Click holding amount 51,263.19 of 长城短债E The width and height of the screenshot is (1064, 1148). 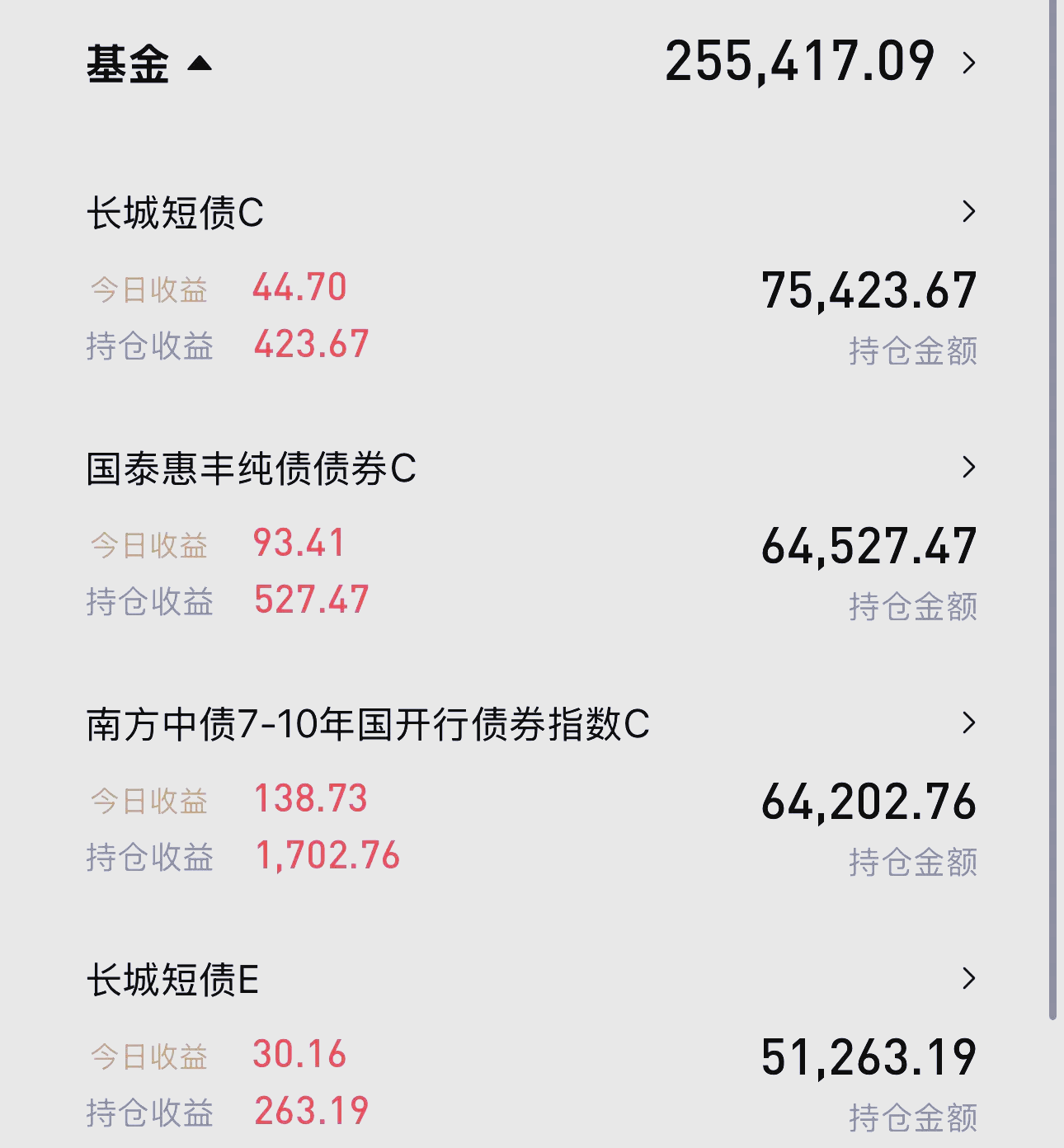870,1056
